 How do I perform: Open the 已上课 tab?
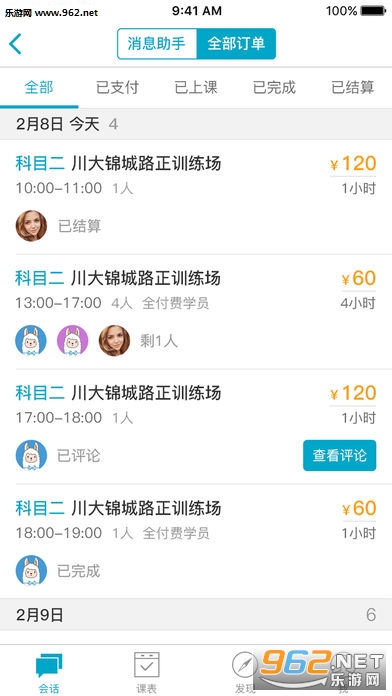pyautogui.click(x=196, y=87)
